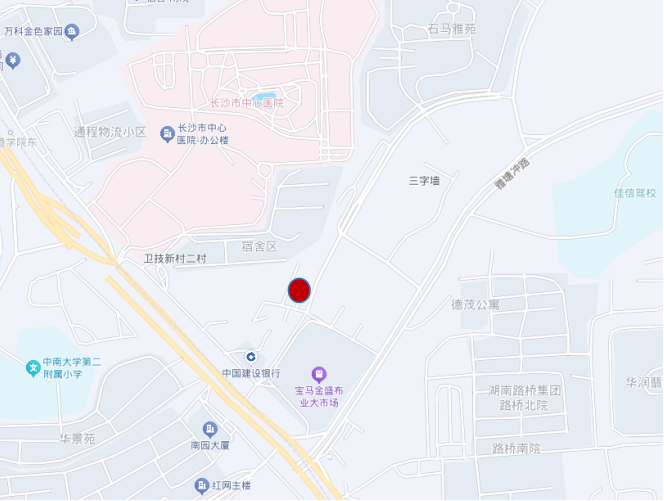Tap the red location marker
The height and width of the screenshot is (501, 664).
pos(299,290)
